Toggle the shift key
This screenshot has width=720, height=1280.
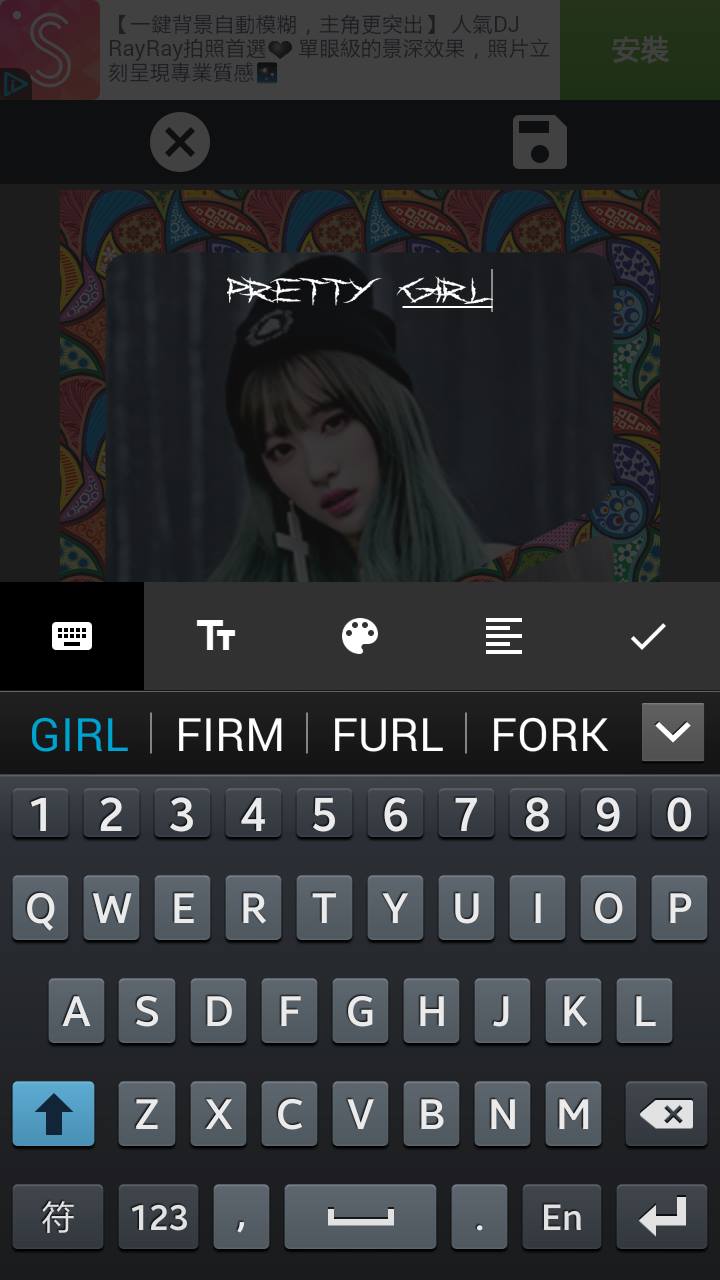[x=54, y=1113]
